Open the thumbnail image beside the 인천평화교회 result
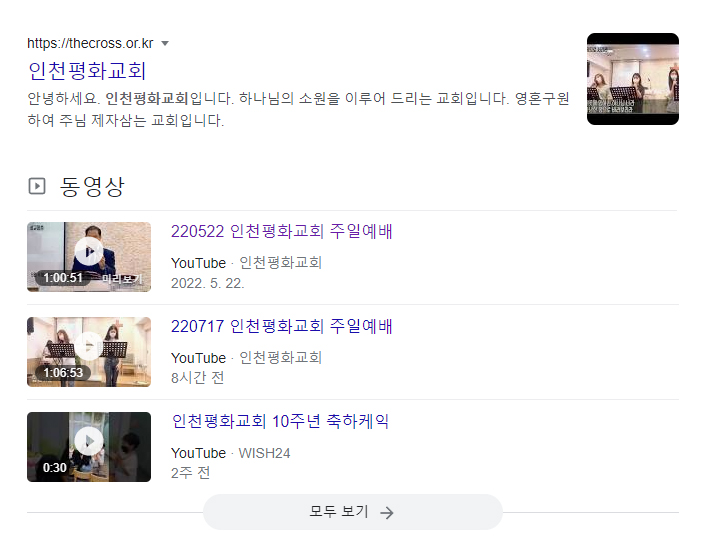This screenshot has height=549, width=707. [x=632, y=79]
